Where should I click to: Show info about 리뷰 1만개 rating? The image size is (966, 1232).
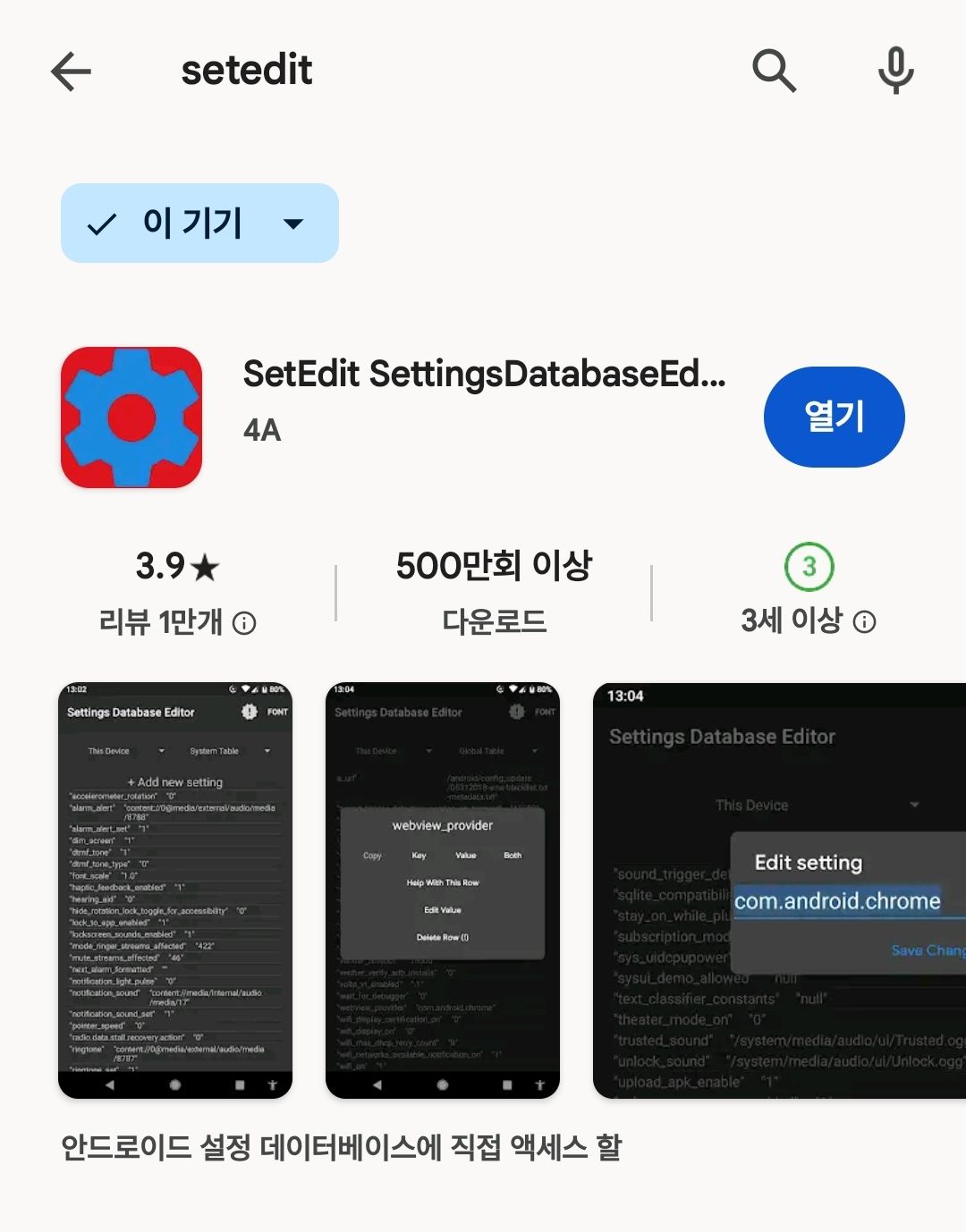coord(244,623)
